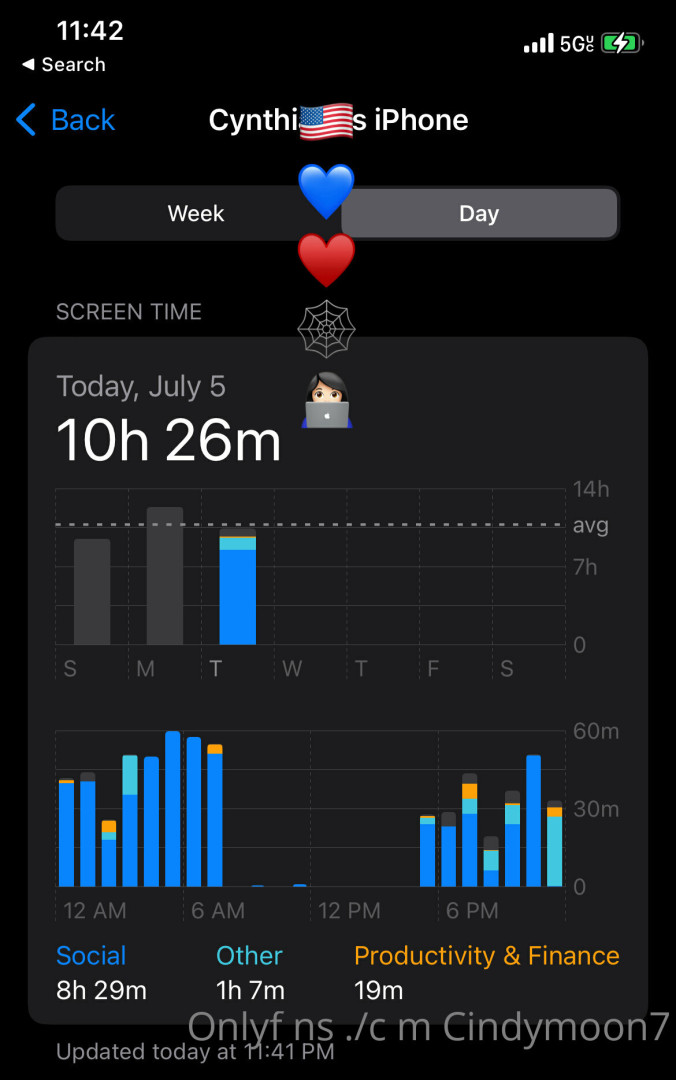Select the Day segment
Screen dimensions: 676x1080
pyautogui.click(x=479, y=214)
